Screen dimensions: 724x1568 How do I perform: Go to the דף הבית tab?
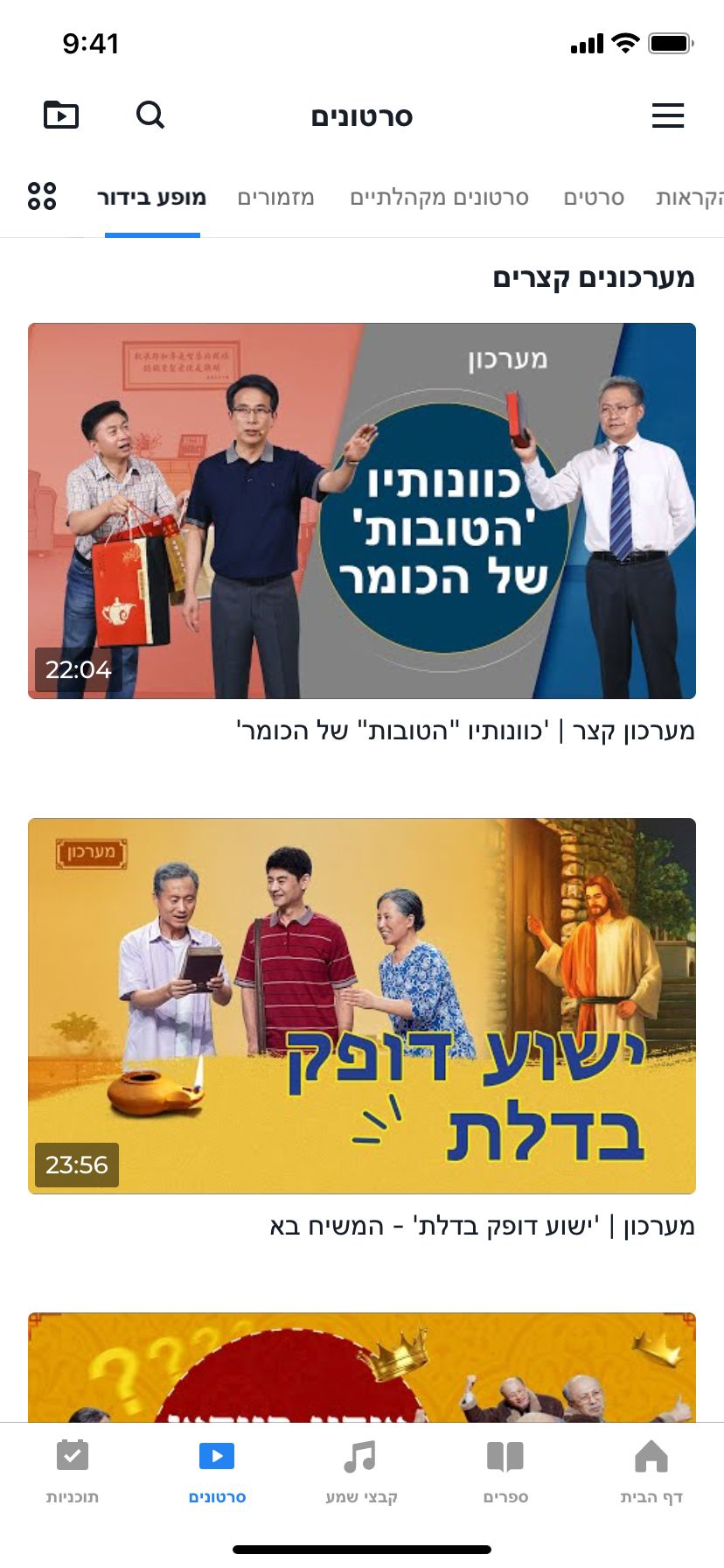pos(651,1472)
